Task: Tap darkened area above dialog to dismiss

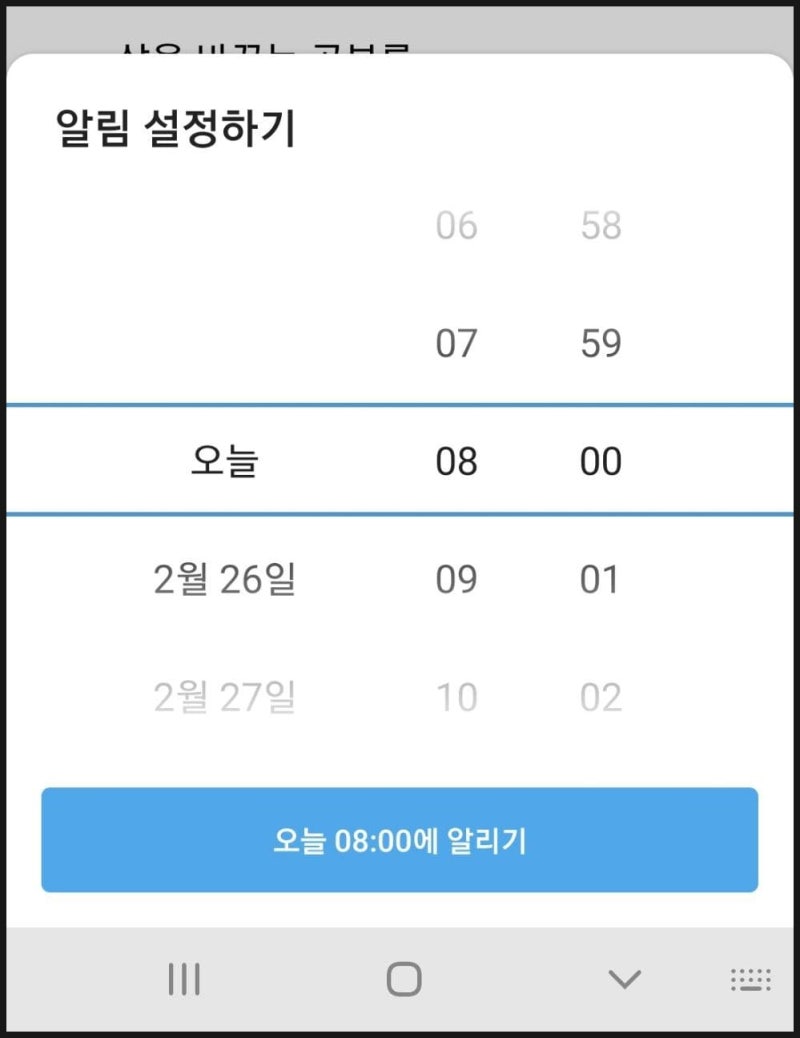Action: coord(399,25)
